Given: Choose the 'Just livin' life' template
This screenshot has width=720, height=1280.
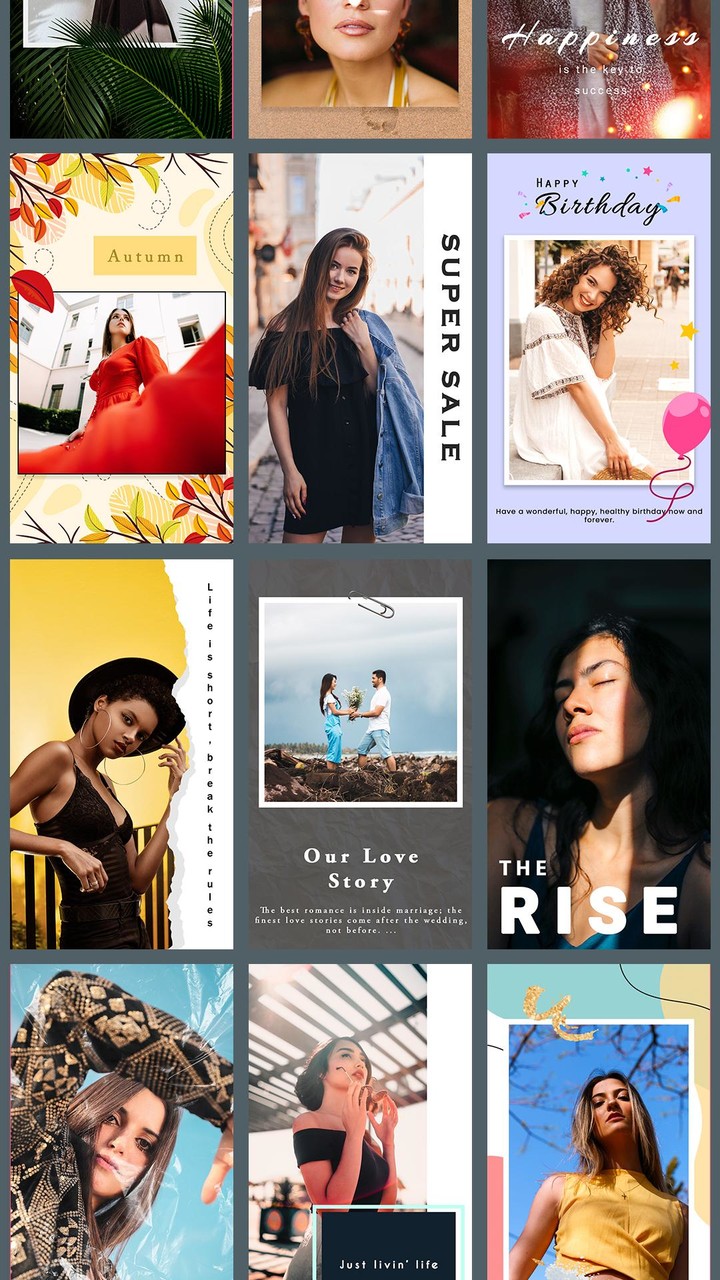Looking at the screenshot, I should pyautogui.click(x=360, y=1120).
